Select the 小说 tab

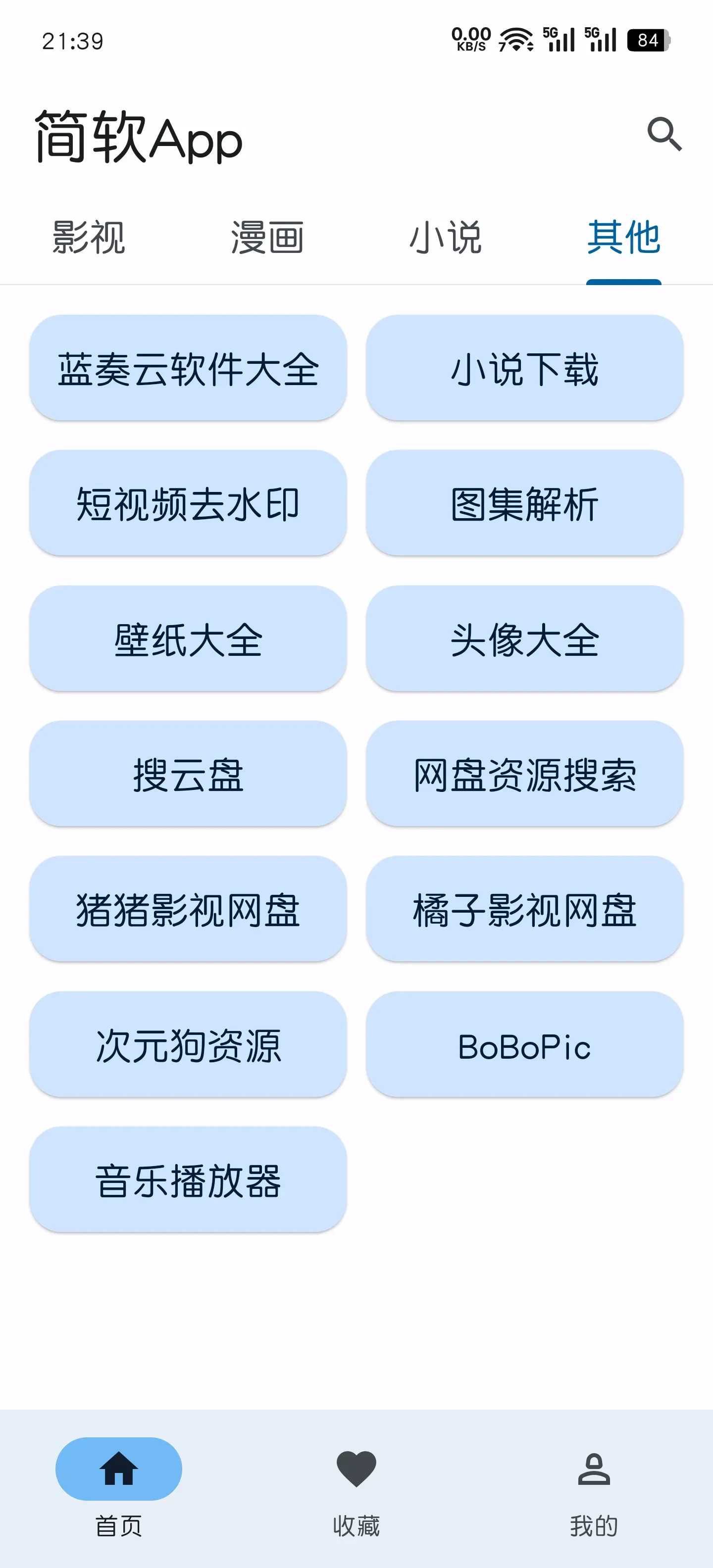[x=446, y=239]
